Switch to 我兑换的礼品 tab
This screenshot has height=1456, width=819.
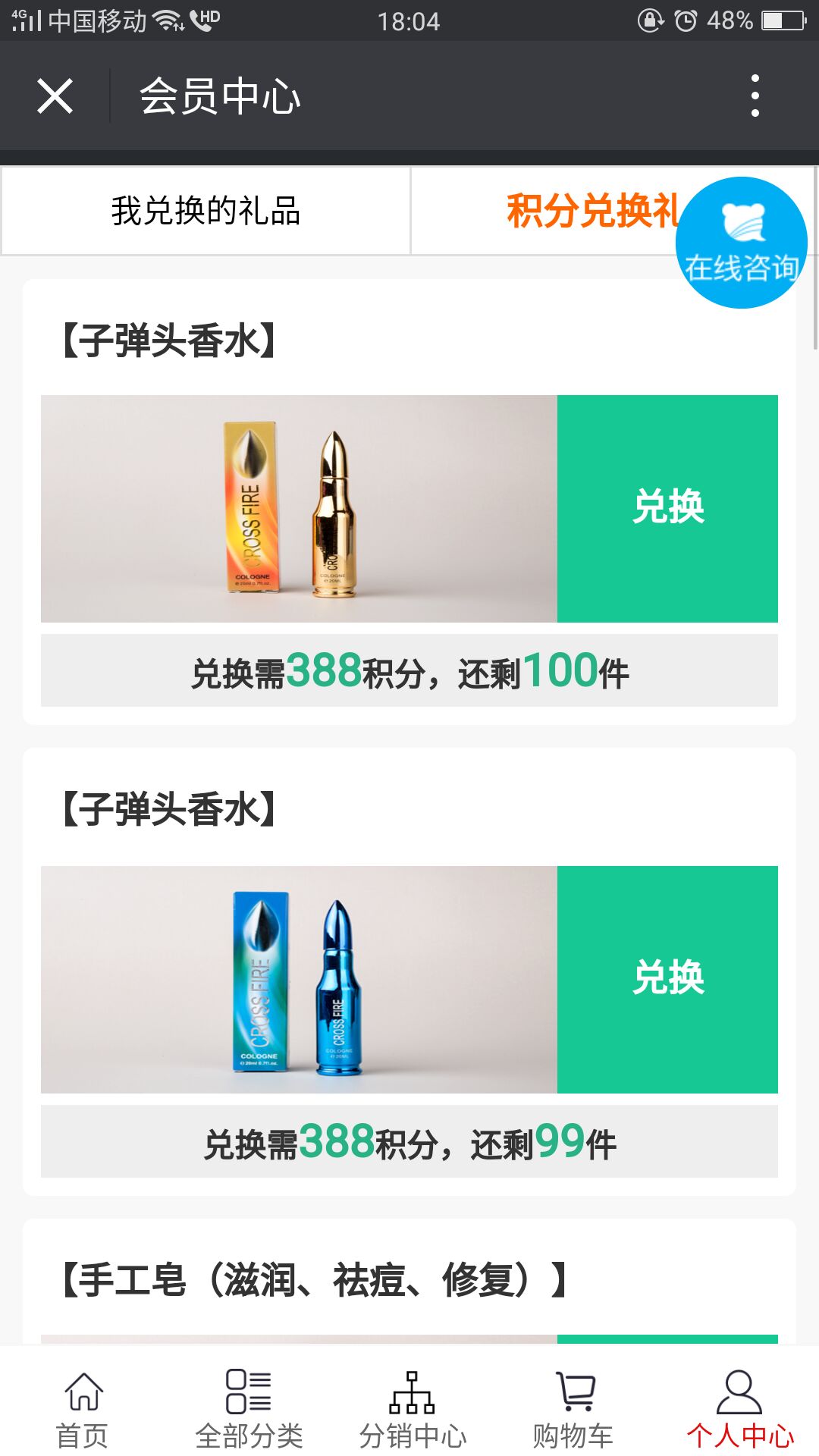tap(206, 211)
